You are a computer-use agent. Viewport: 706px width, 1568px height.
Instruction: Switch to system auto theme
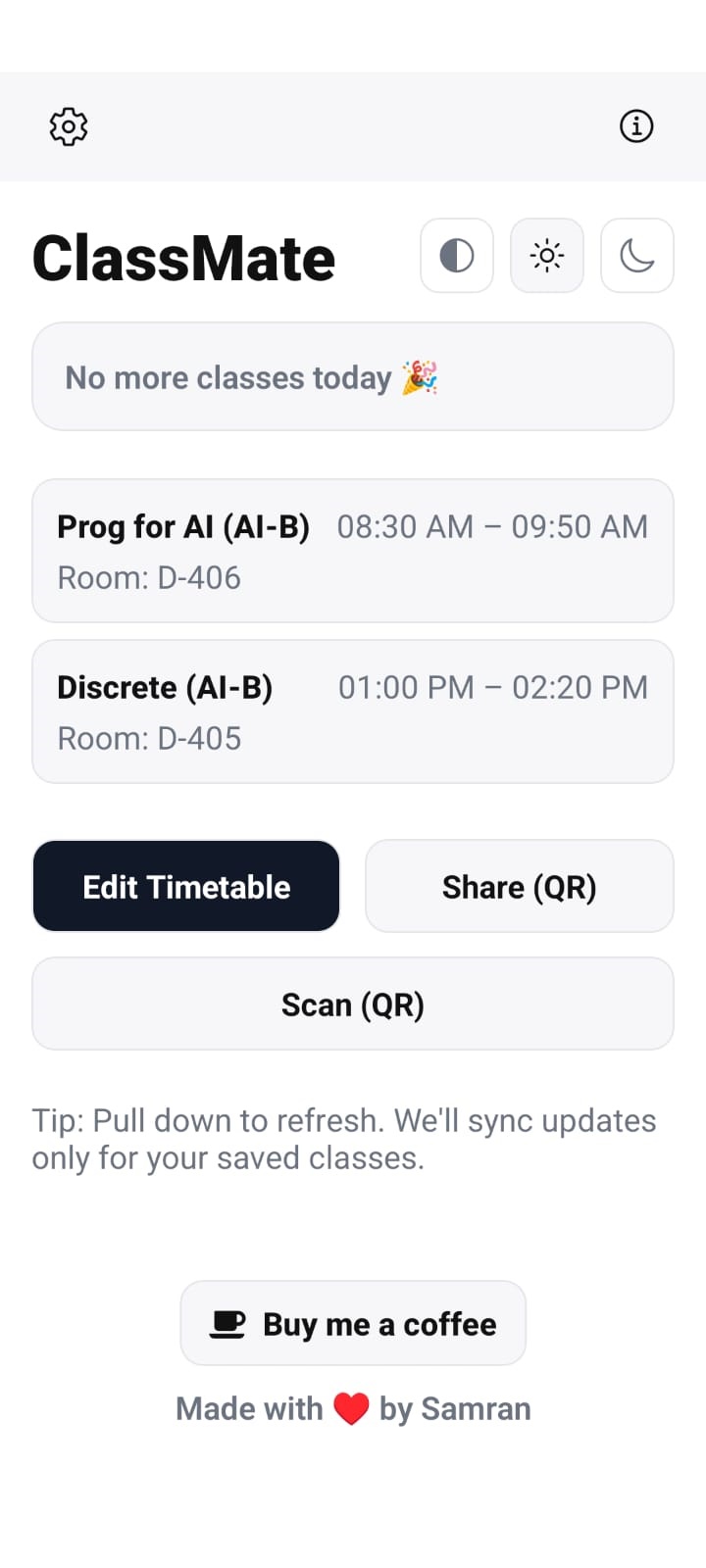point(457,256)
